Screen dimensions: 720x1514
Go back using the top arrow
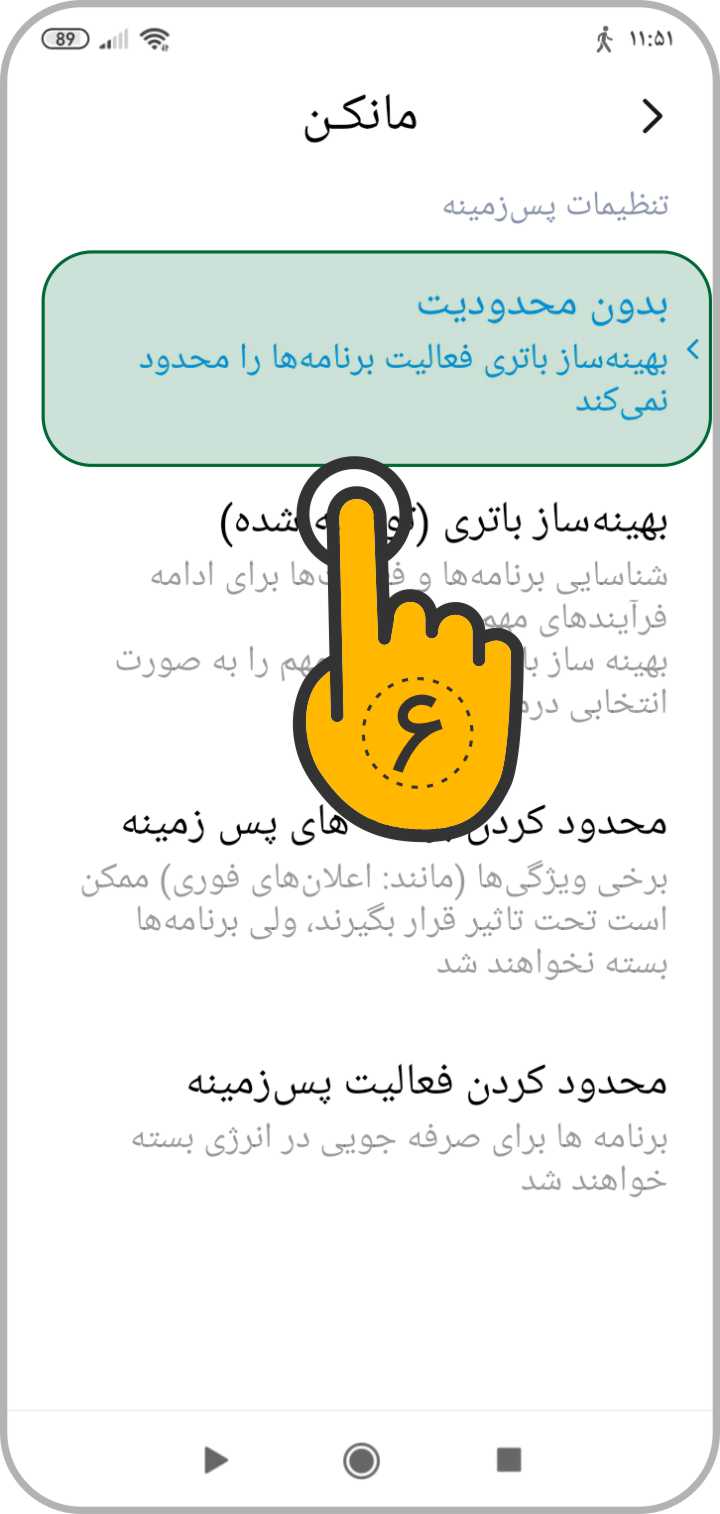tap(652, 117)
